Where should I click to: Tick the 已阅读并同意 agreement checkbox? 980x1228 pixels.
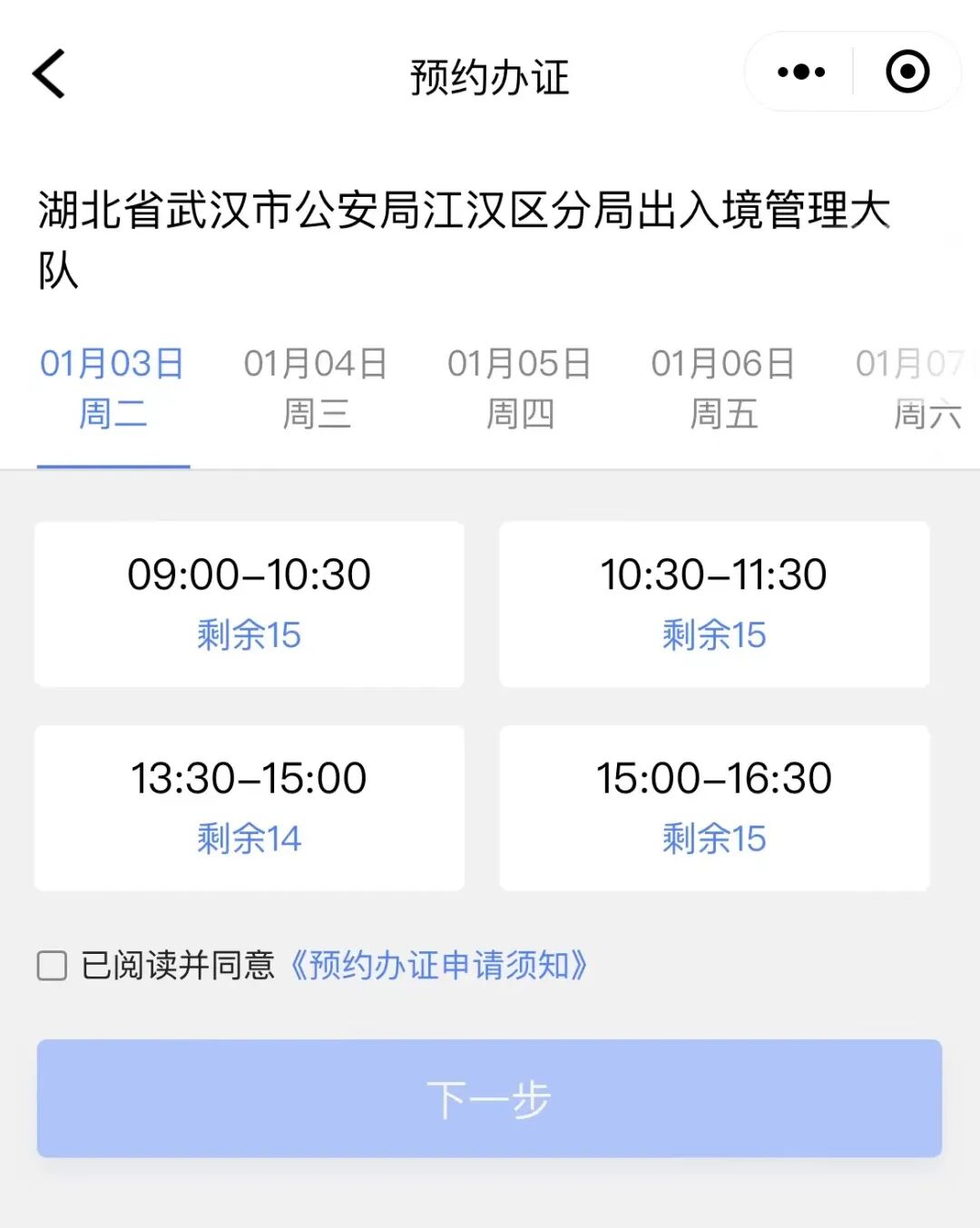pos(53,966)
